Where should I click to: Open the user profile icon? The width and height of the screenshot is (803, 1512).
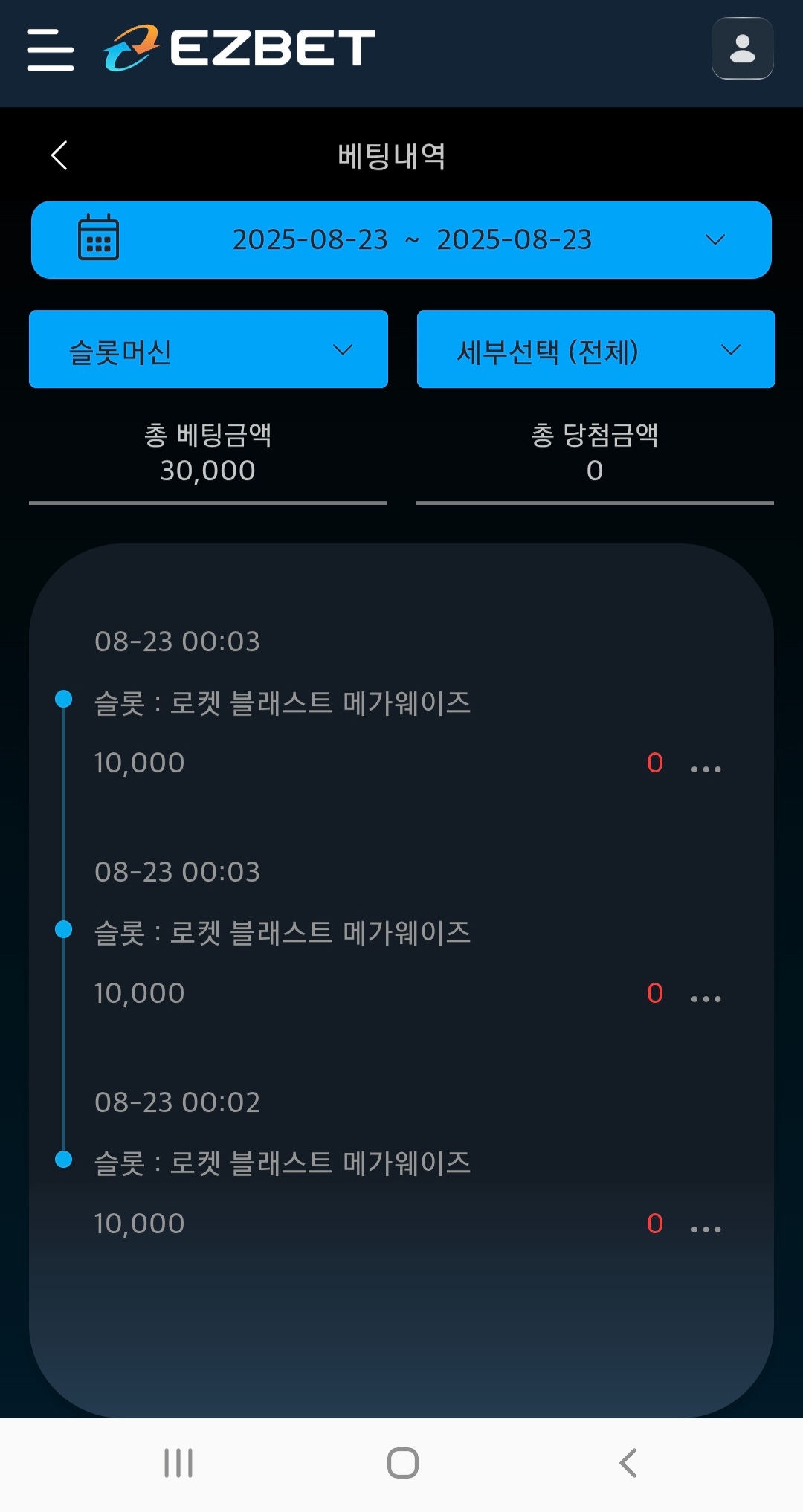tap(742, 48)
